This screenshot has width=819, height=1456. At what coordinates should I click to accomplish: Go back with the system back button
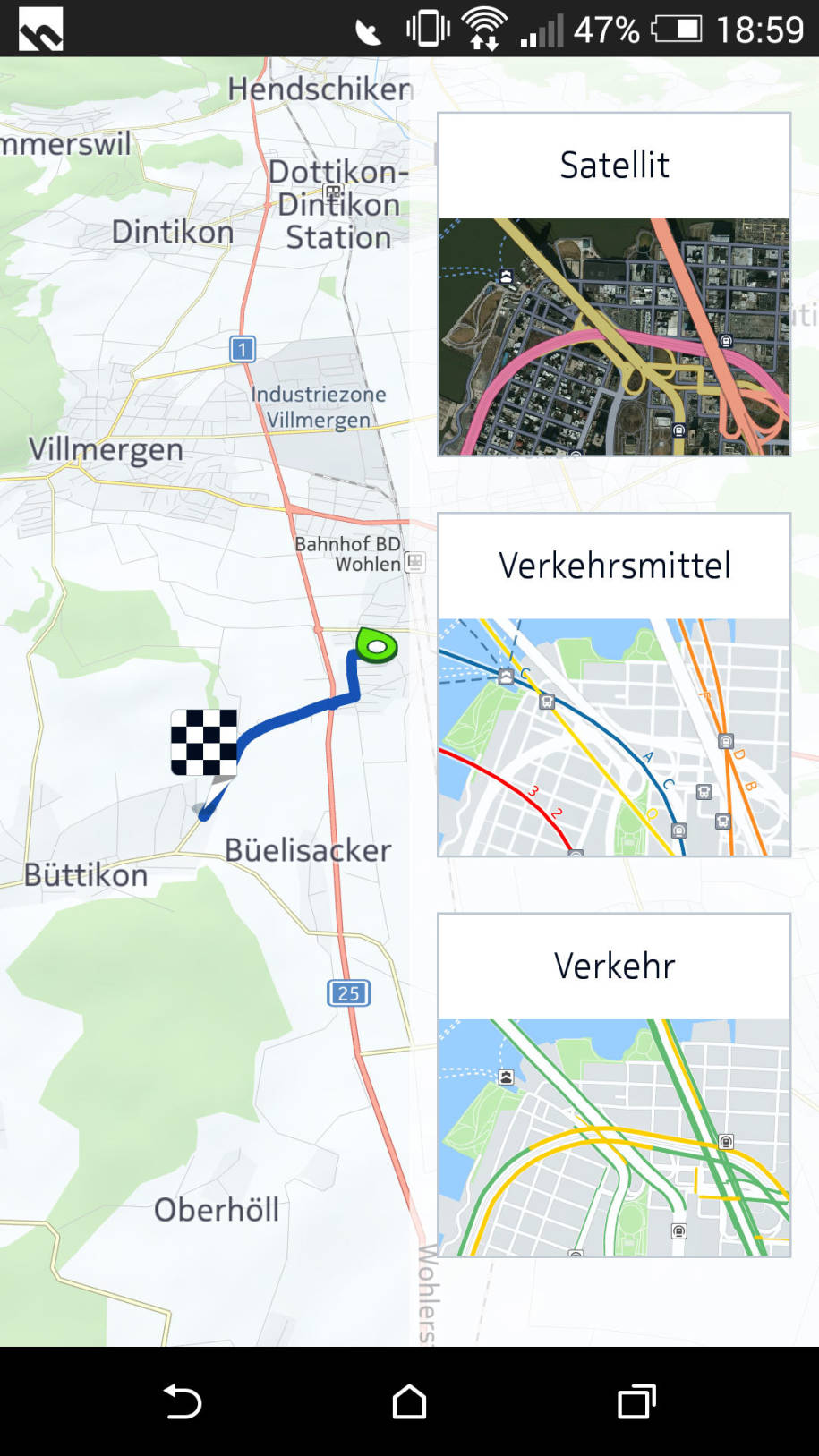point(183,1401)
